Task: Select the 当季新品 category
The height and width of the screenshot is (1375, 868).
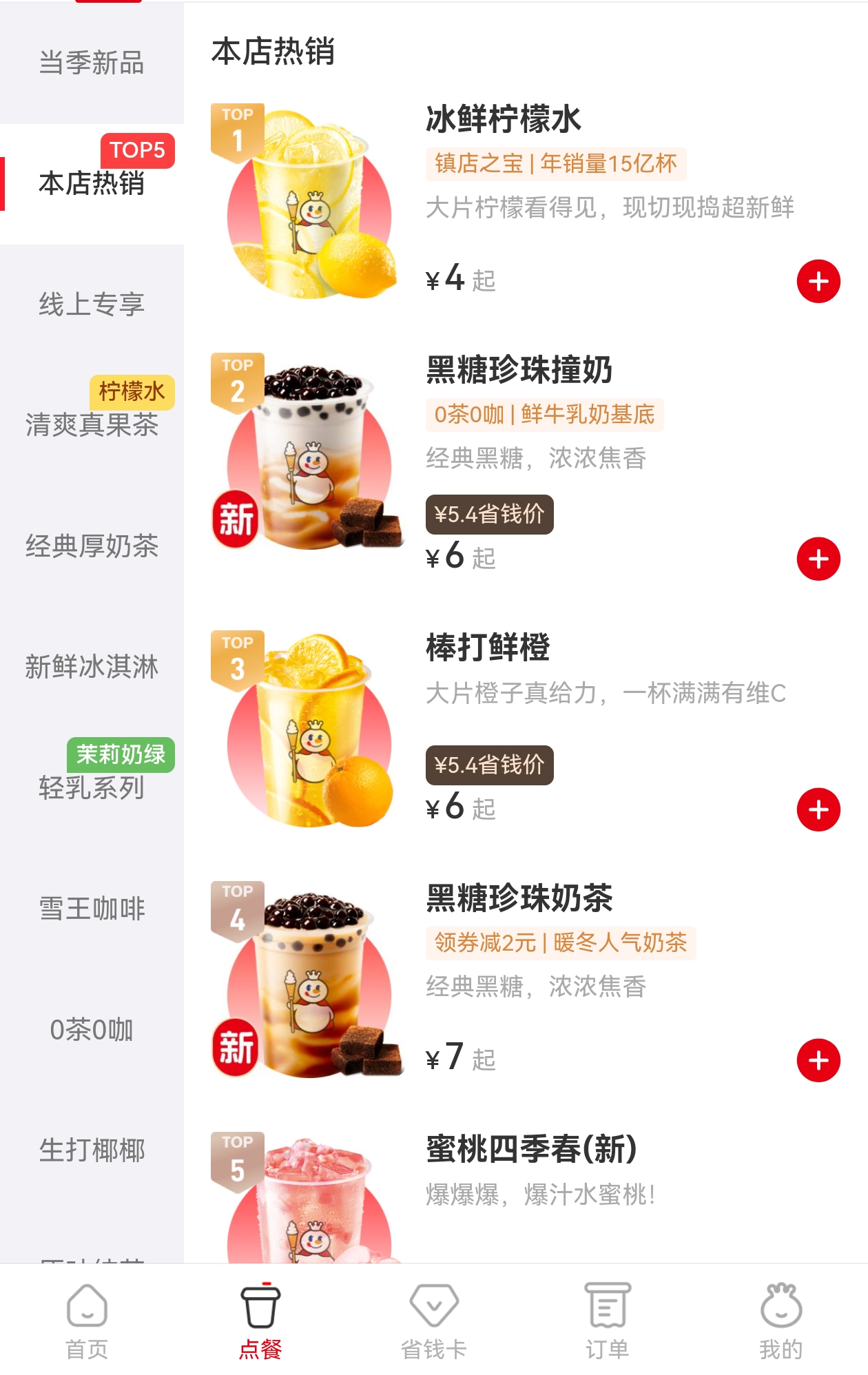Action: point(92,63)
